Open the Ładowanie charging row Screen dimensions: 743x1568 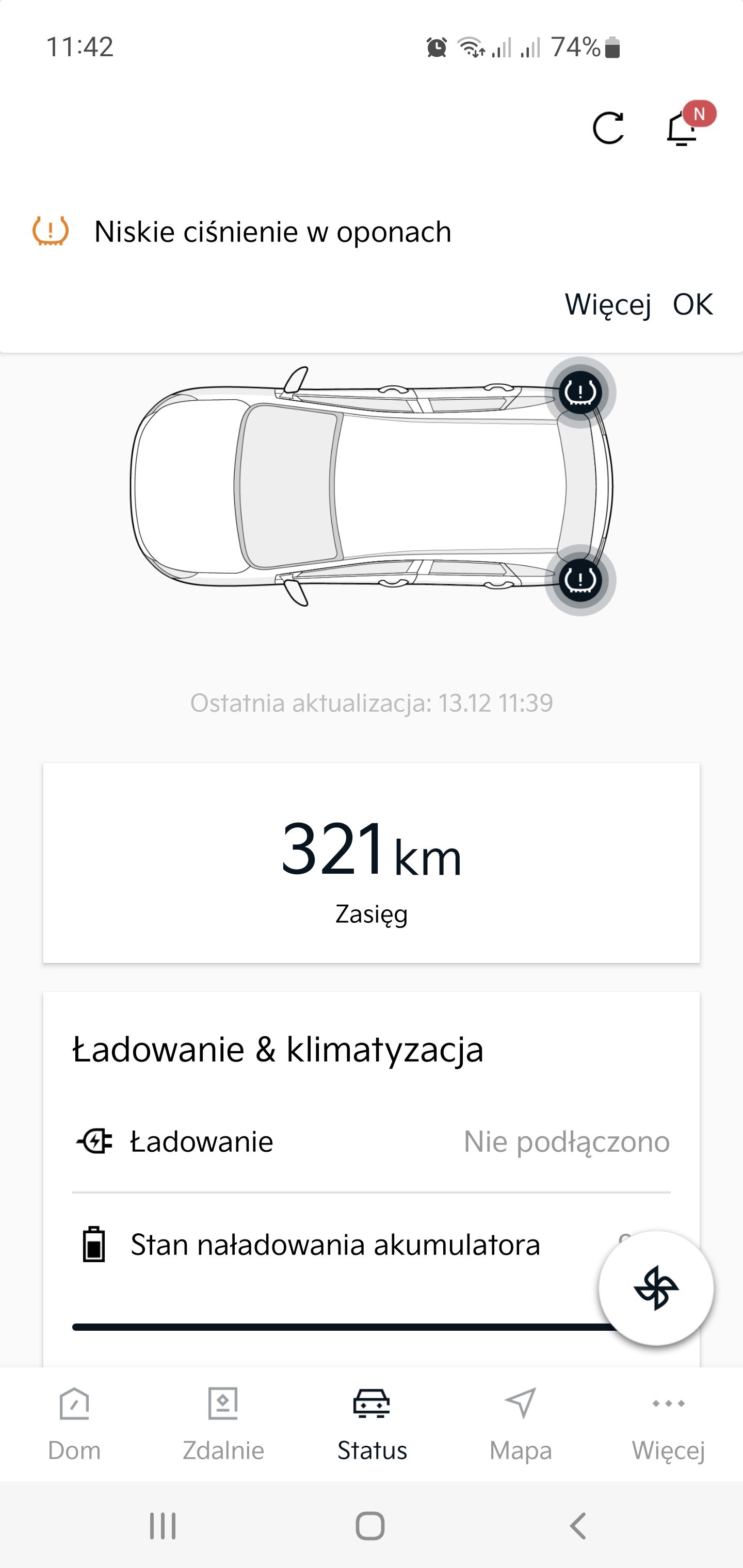coord(371,1141)
